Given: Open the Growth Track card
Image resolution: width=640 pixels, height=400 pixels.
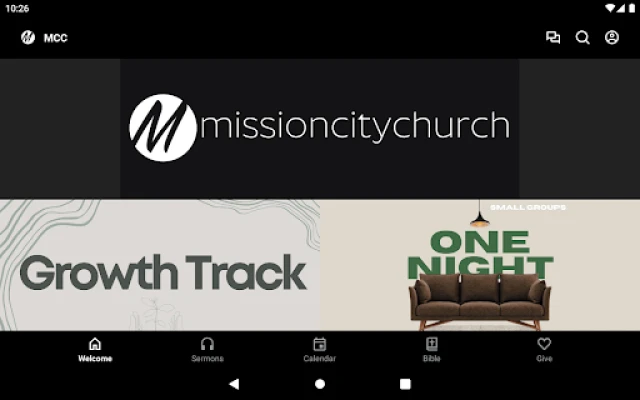Looking at the screenshot, I should 160,265.
